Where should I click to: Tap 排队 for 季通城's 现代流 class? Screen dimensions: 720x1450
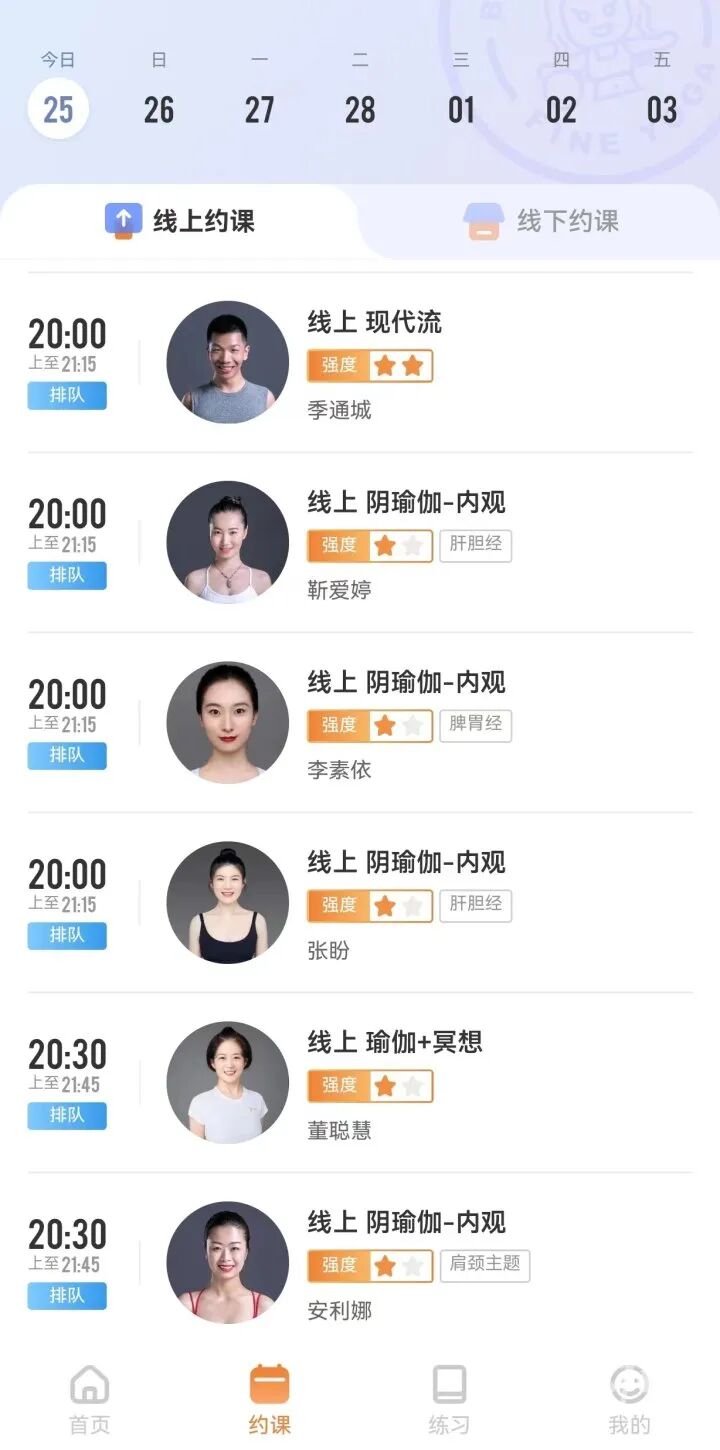pos(67,395)
